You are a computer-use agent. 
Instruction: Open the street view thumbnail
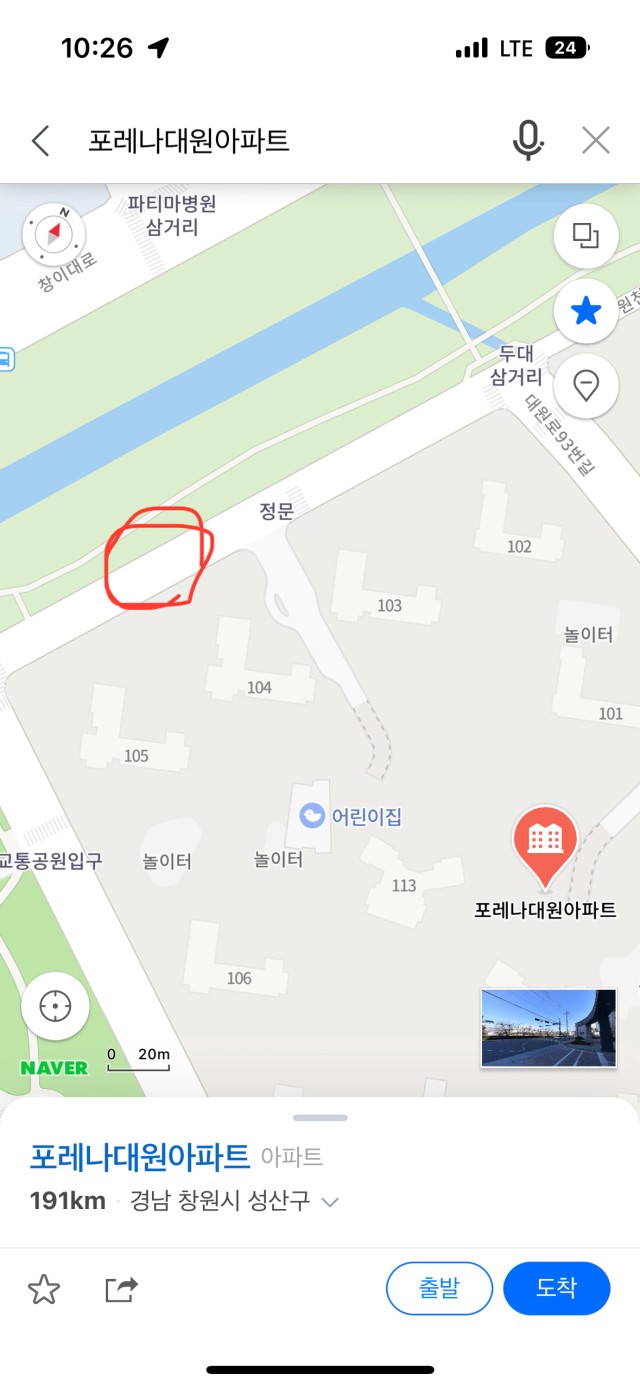pos(548,1028)
